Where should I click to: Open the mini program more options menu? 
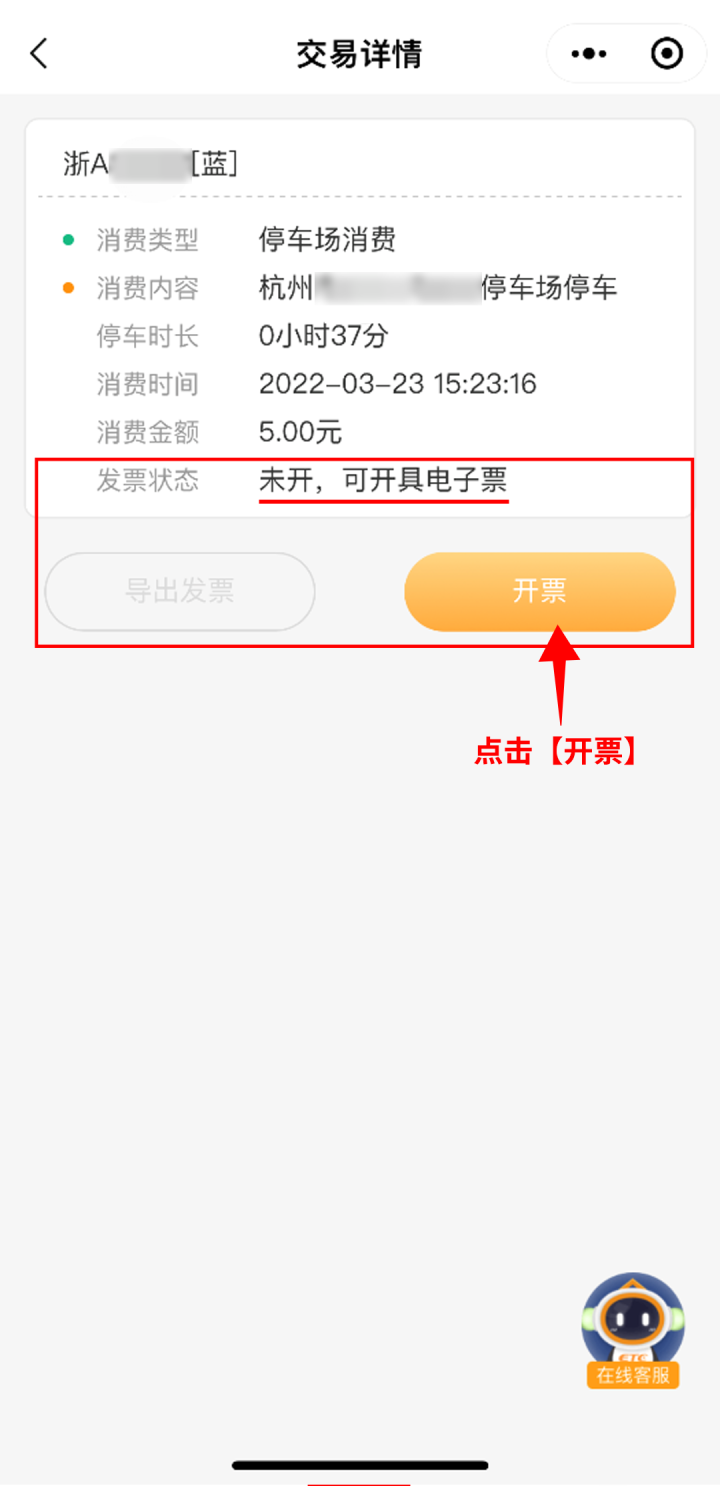coord(589,53)
